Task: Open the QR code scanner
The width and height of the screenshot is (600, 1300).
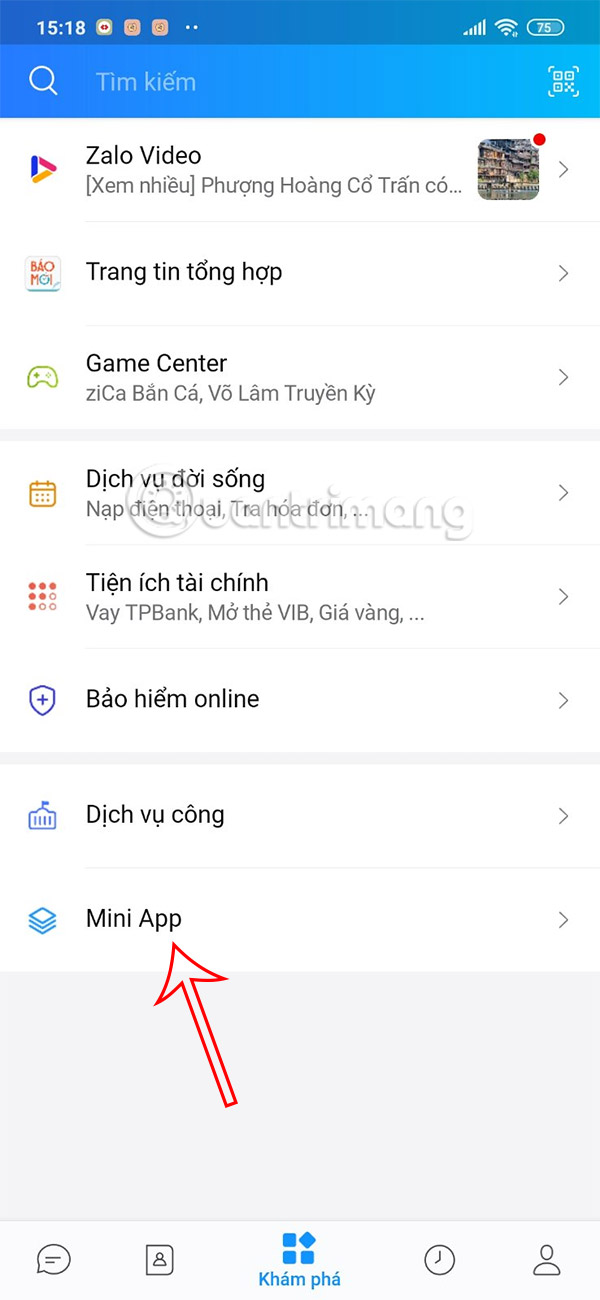Action: coord(563,82)
